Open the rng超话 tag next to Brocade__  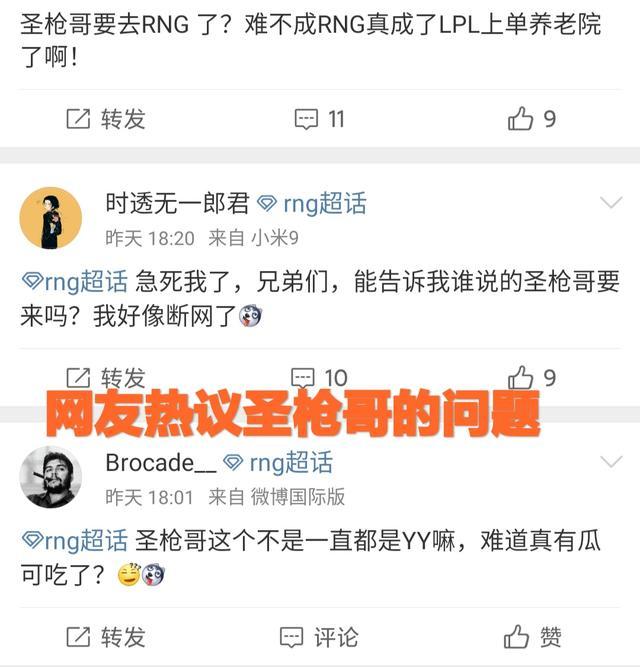pyautogui.click(x=278, y=463)
